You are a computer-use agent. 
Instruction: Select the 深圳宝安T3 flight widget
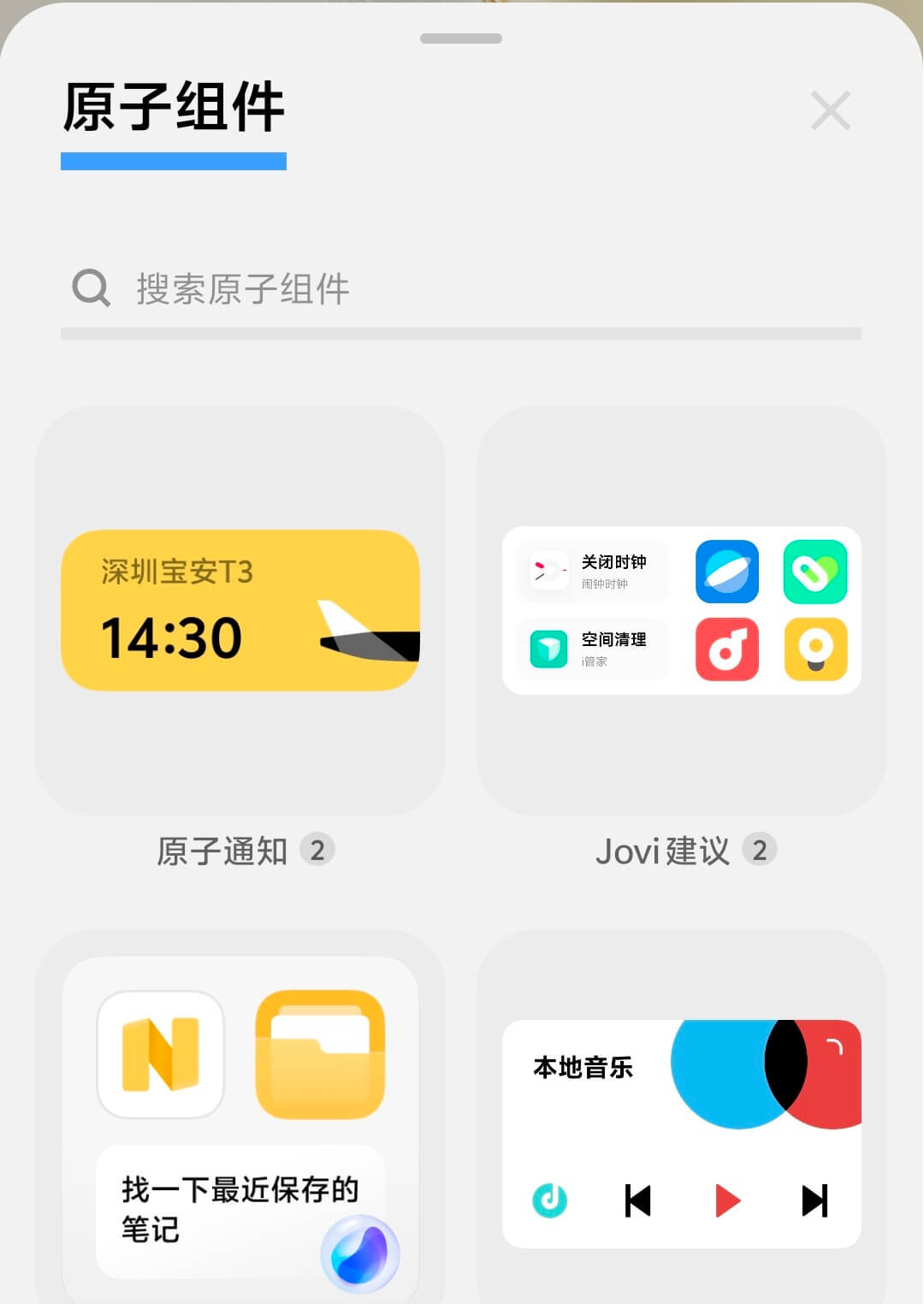point(240,608)
